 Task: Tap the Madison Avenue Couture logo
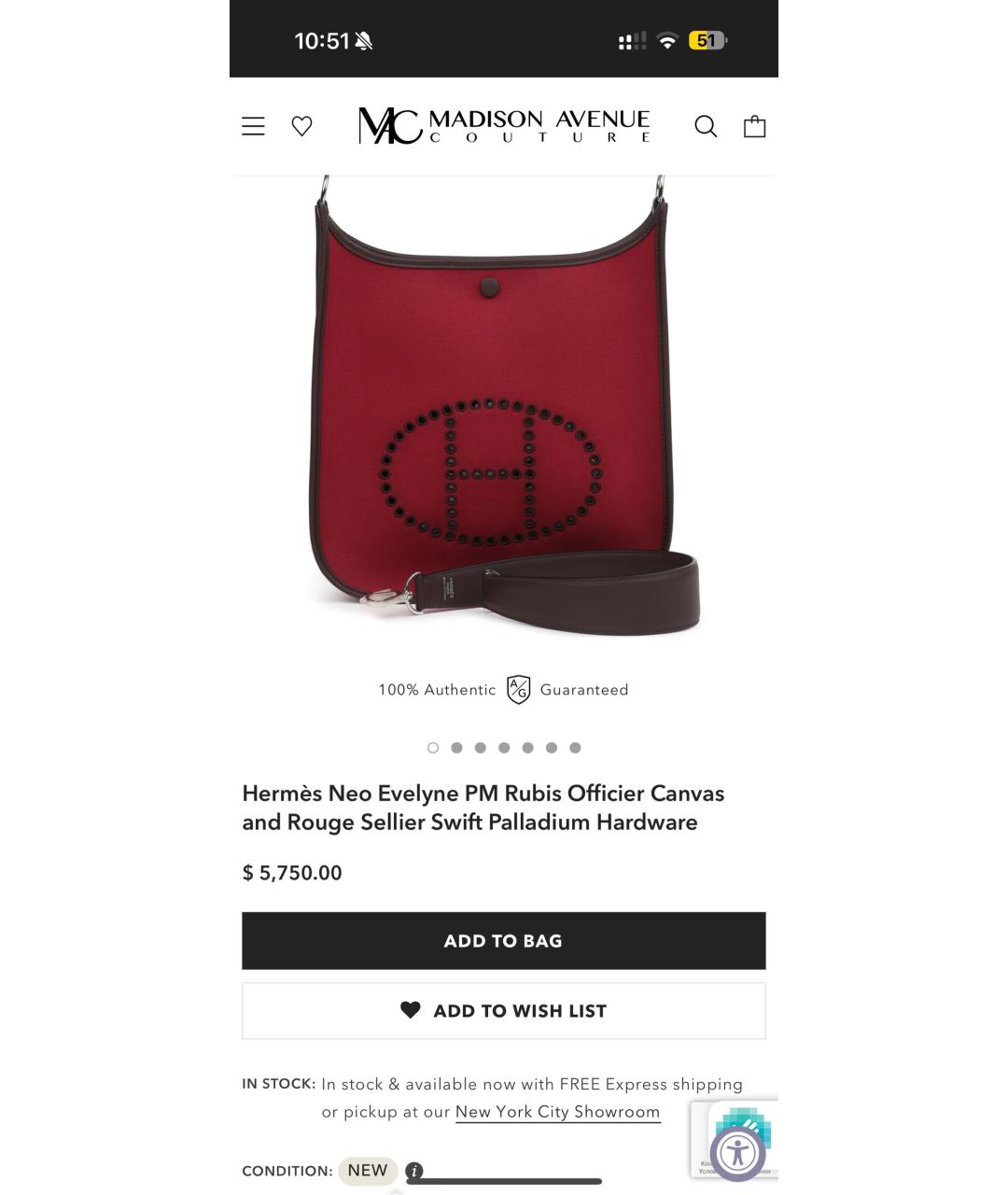coord(504,126)
